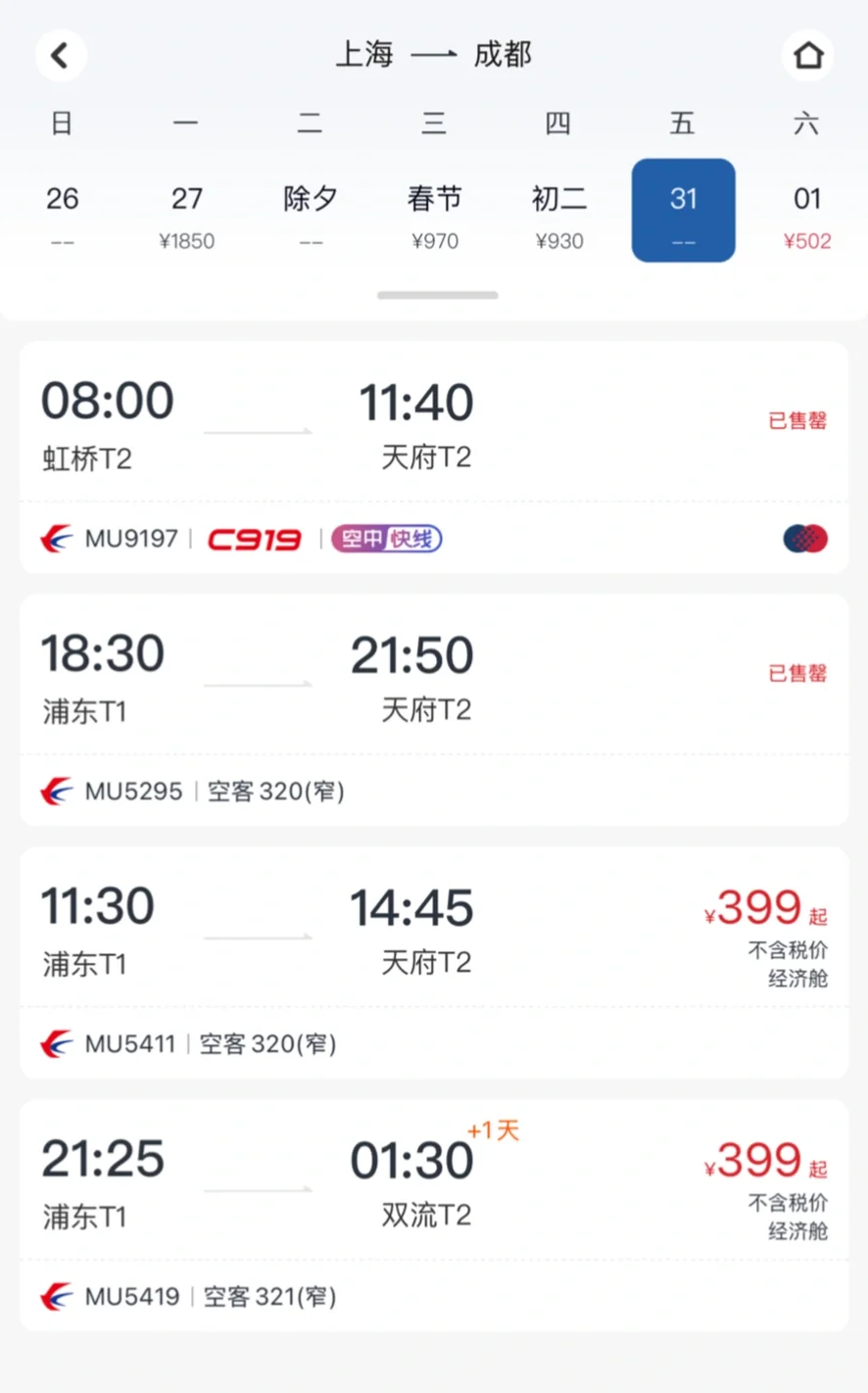Screen dimensions: 868x1393
Task: Open flight MU5411 departing 11:30
Action: click(x=434, y=963)
